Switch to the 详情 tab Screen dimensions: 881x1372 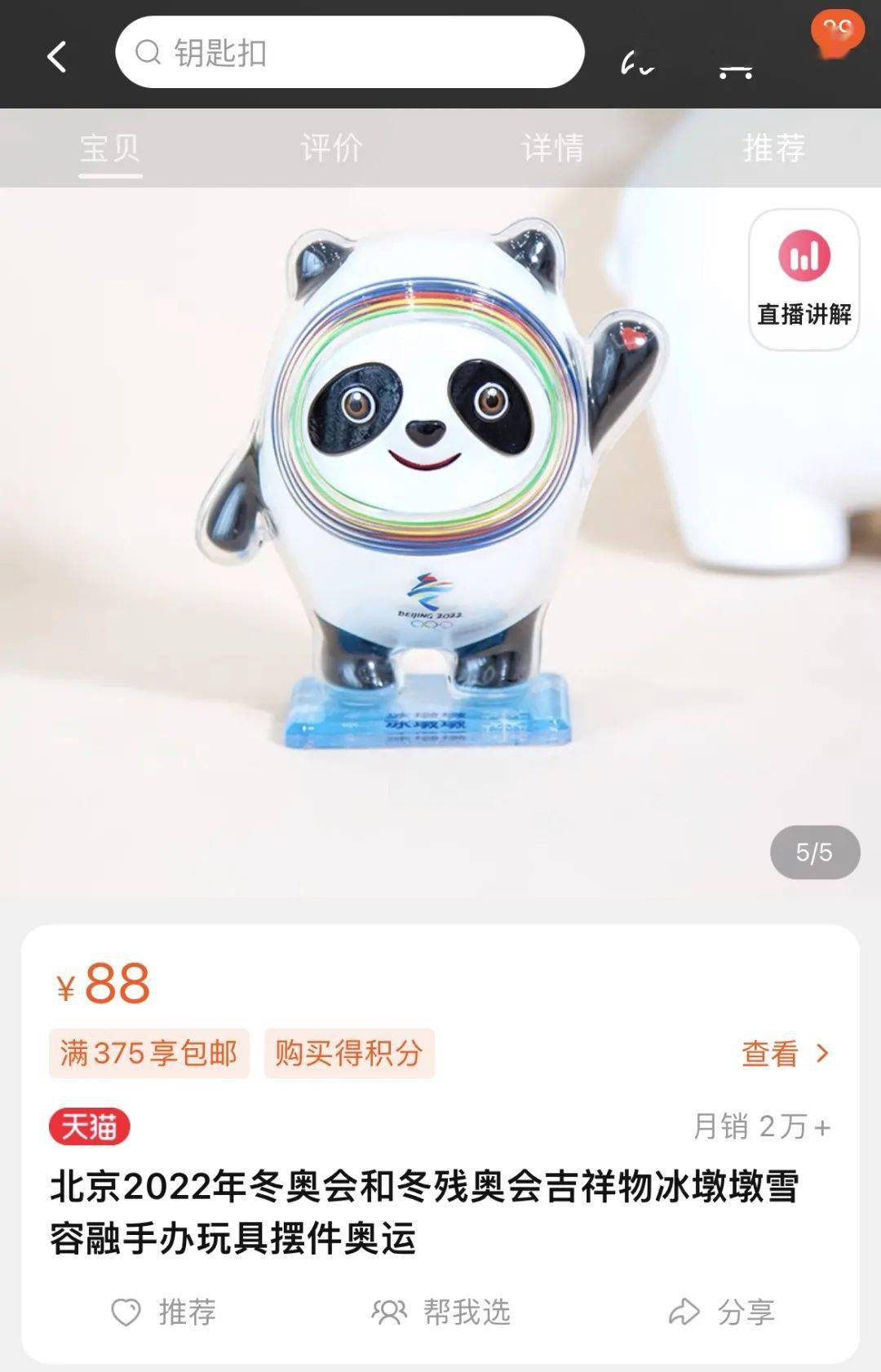click(552, 148)
